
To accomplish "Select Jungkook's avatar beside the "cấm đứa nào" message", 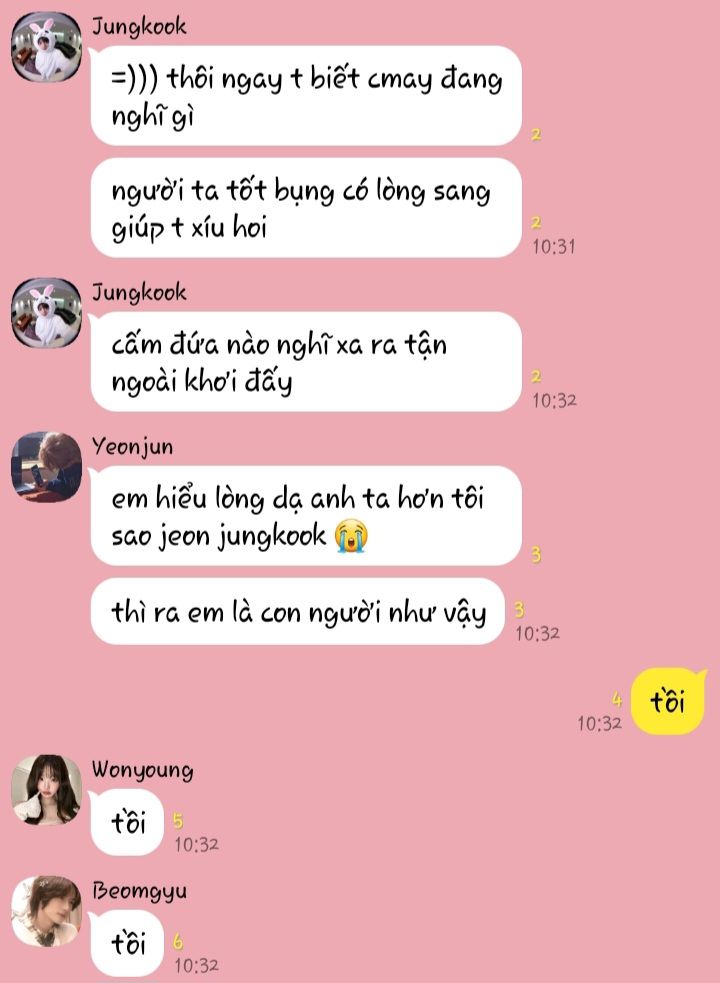I will [45, 312].
